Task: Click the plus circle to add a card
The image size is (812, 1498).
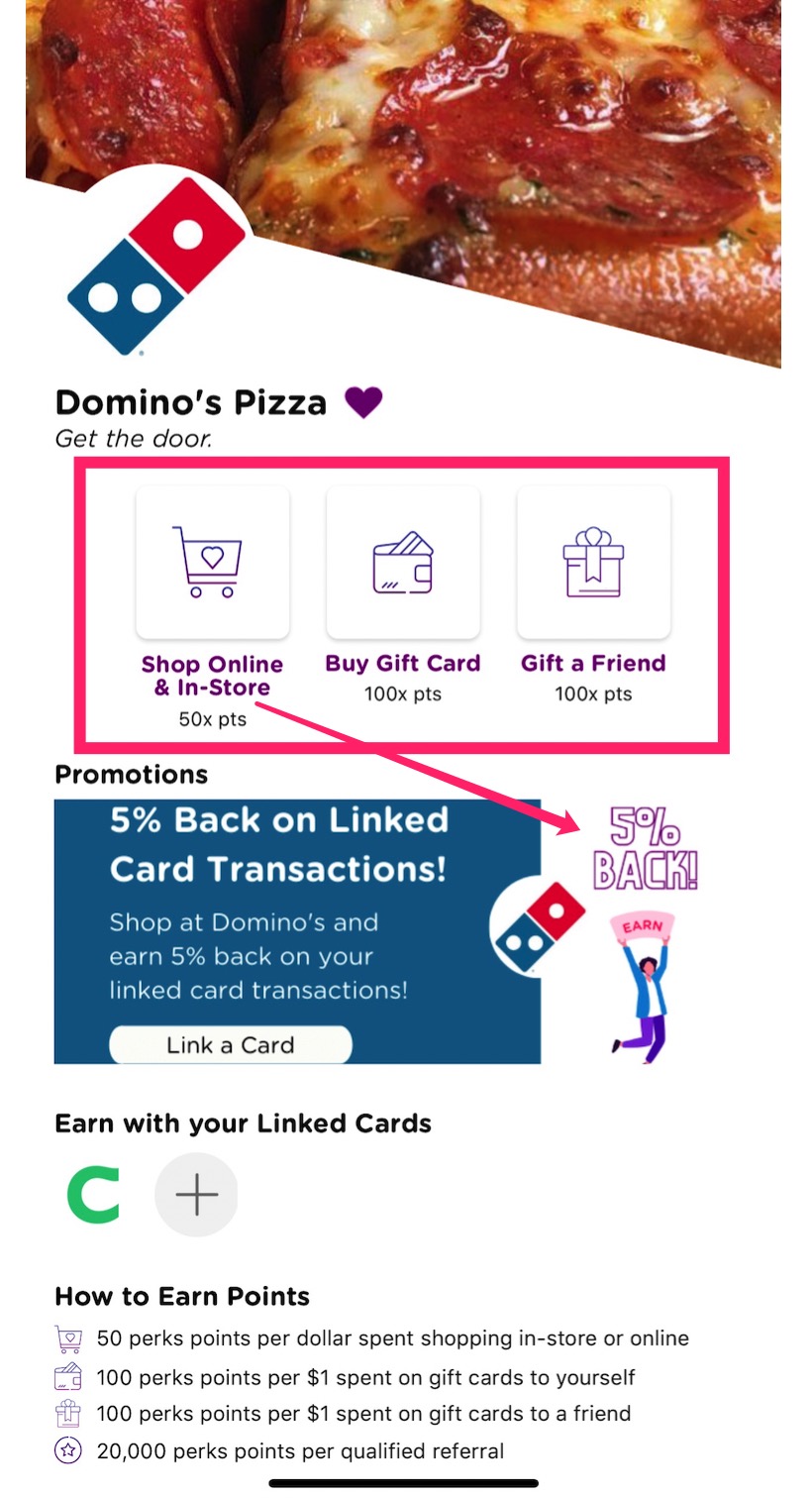Action: point(196,1194)
